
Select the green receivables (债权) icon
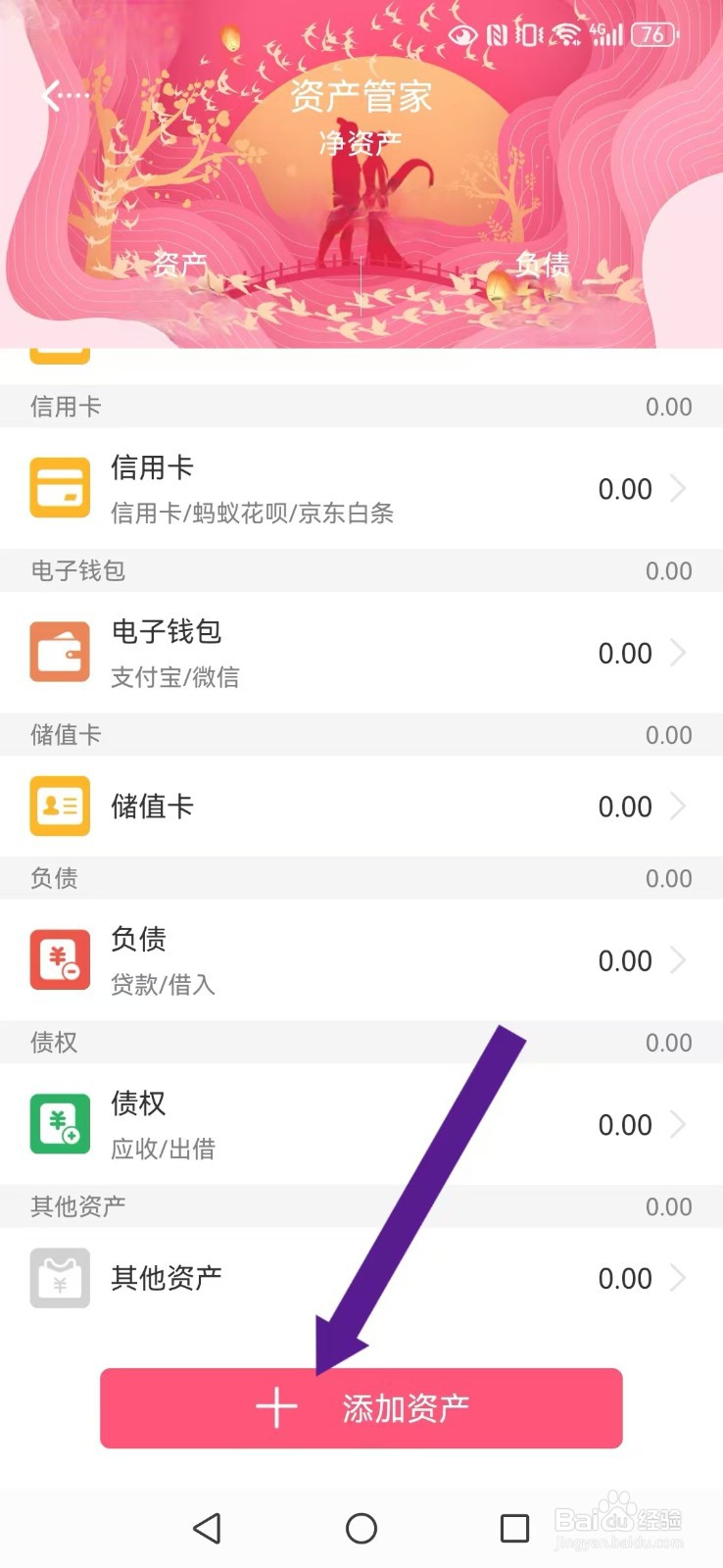[x=59, y=1124]
